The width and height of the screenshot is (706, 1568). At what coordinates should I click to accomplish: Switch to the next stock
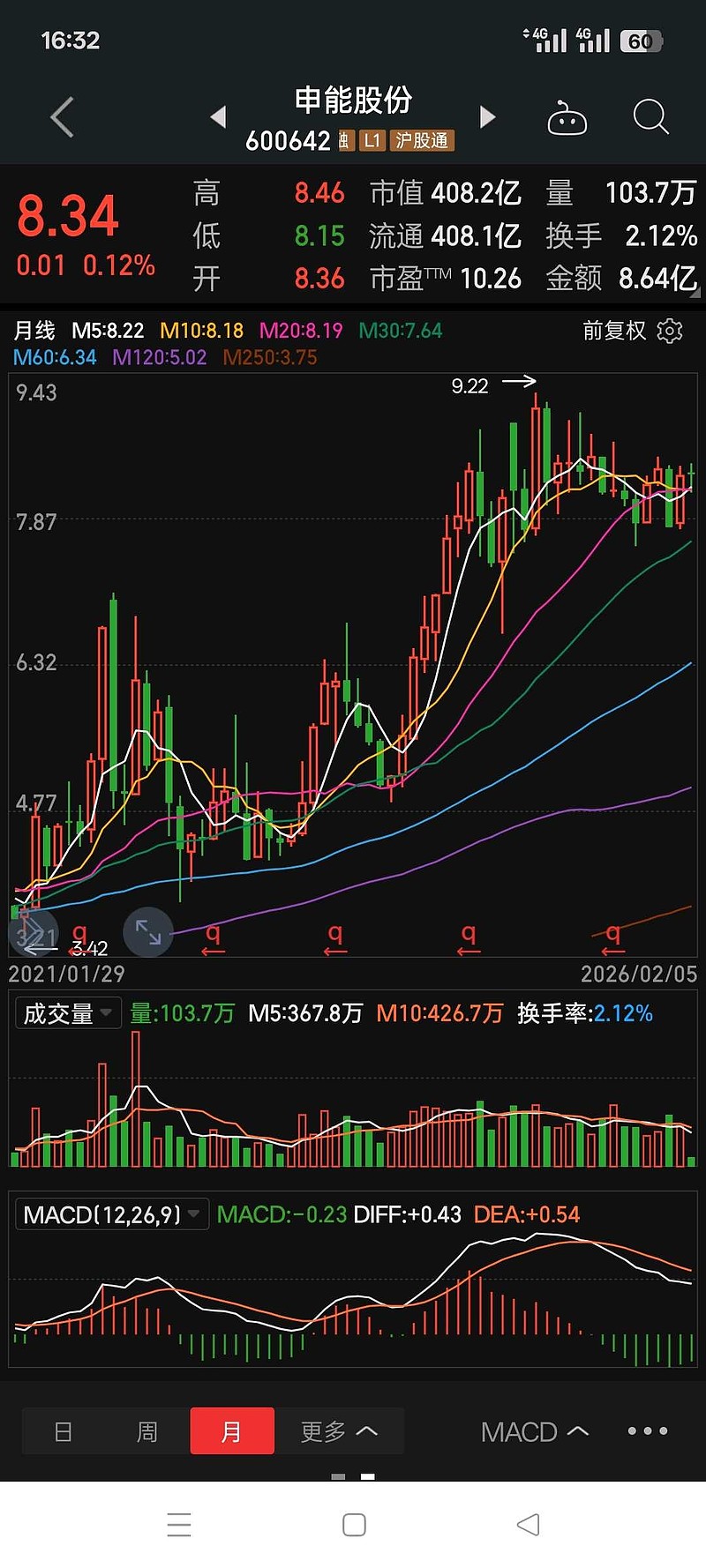tap(487, 117)
